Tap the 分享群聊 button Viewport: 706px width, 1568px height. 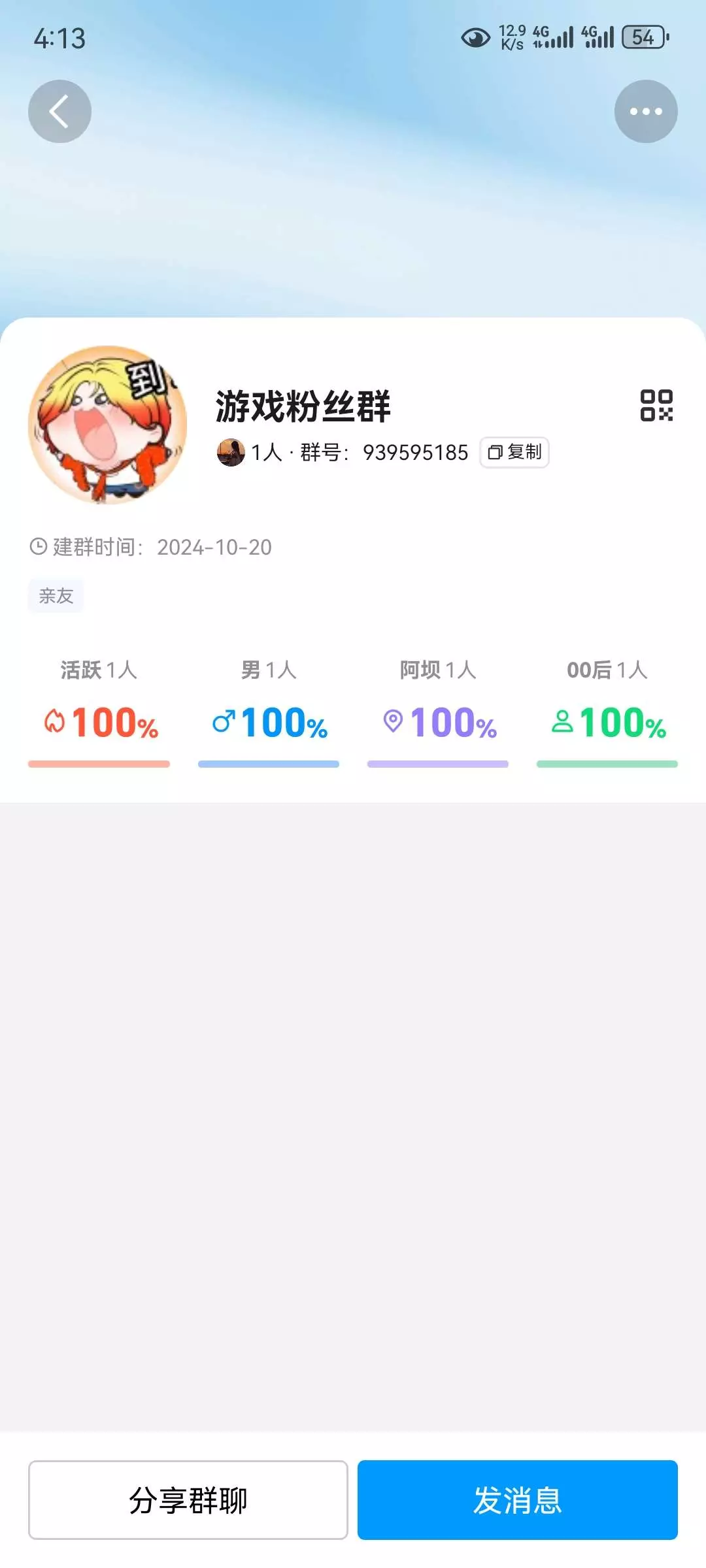pyautogui.click(x=188, y=1499)
